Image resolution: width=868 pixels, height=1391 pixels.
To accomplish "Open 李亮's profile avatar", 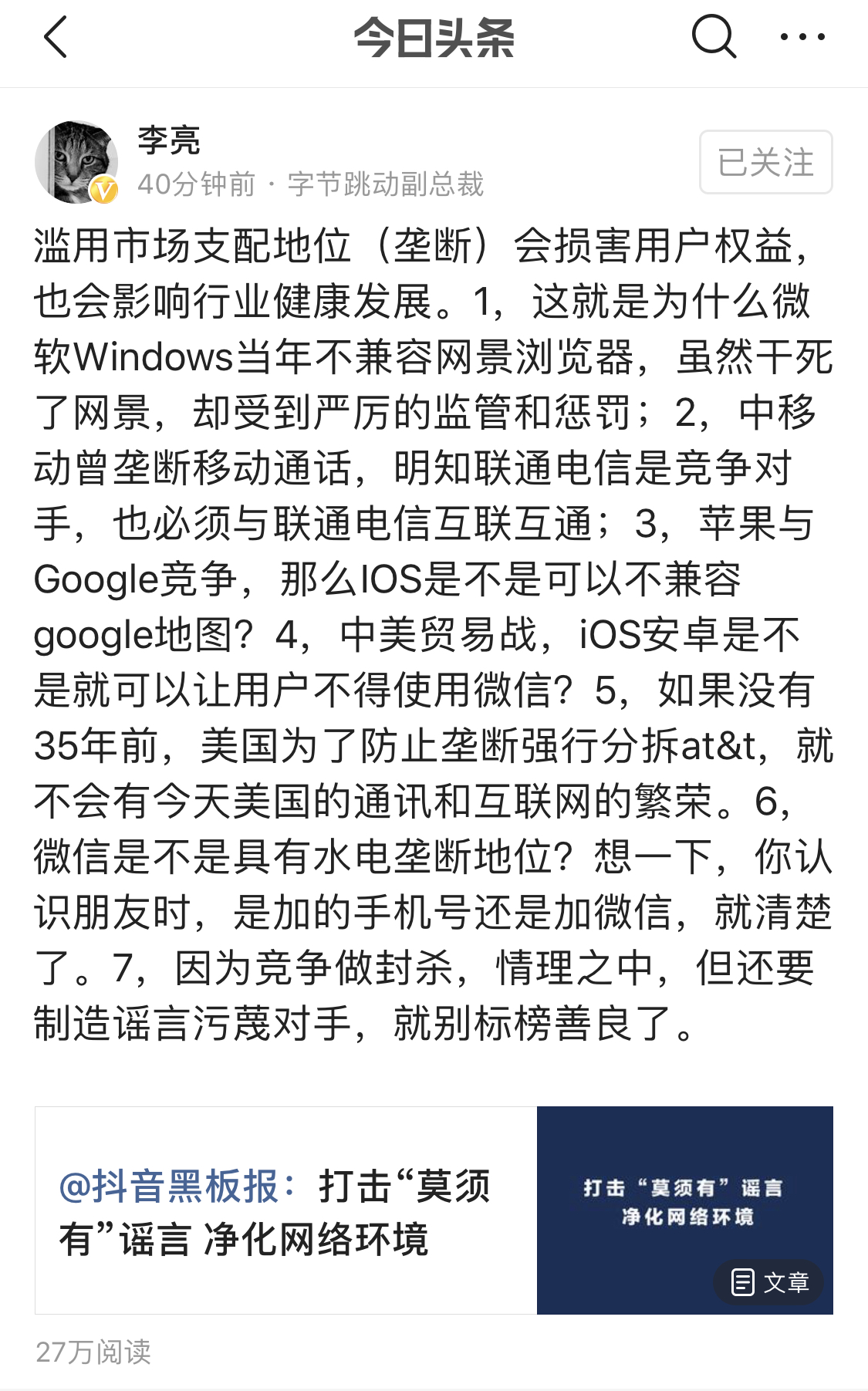I will point(76,162).
